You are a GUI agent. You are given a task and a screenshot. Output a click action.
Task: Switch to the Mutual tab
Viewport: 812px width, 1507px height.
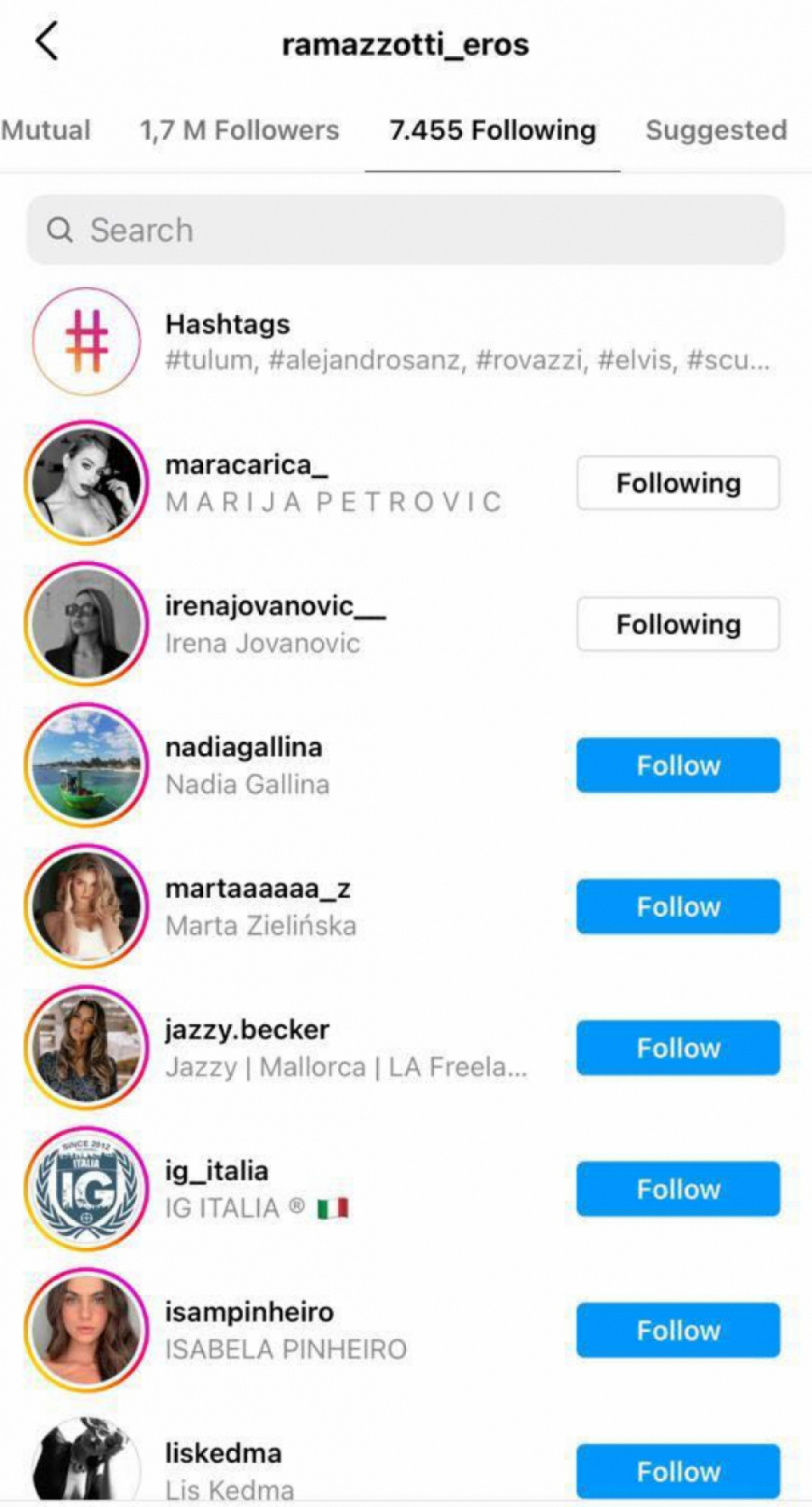[46, 130]
